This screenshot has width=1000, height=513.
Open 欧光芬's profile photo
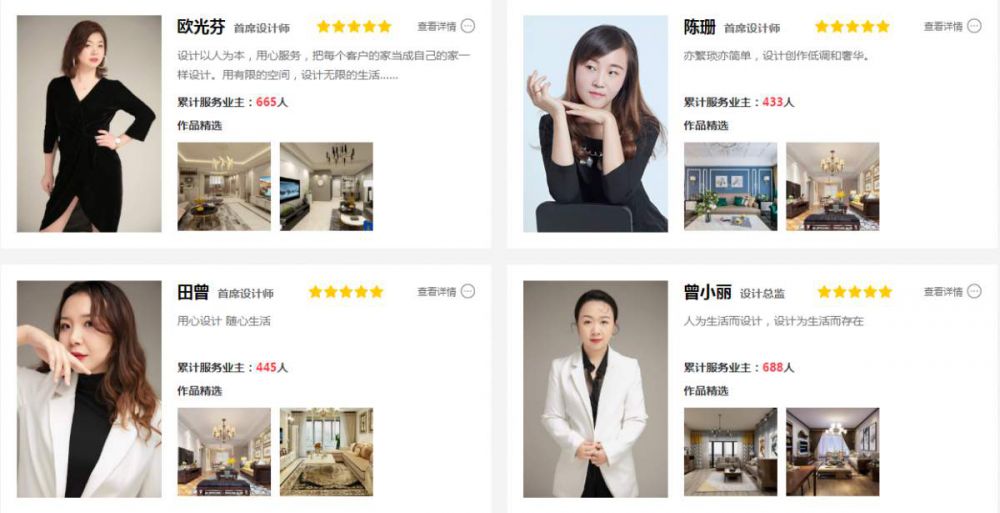pyautogui.click(x=89, y=124)
